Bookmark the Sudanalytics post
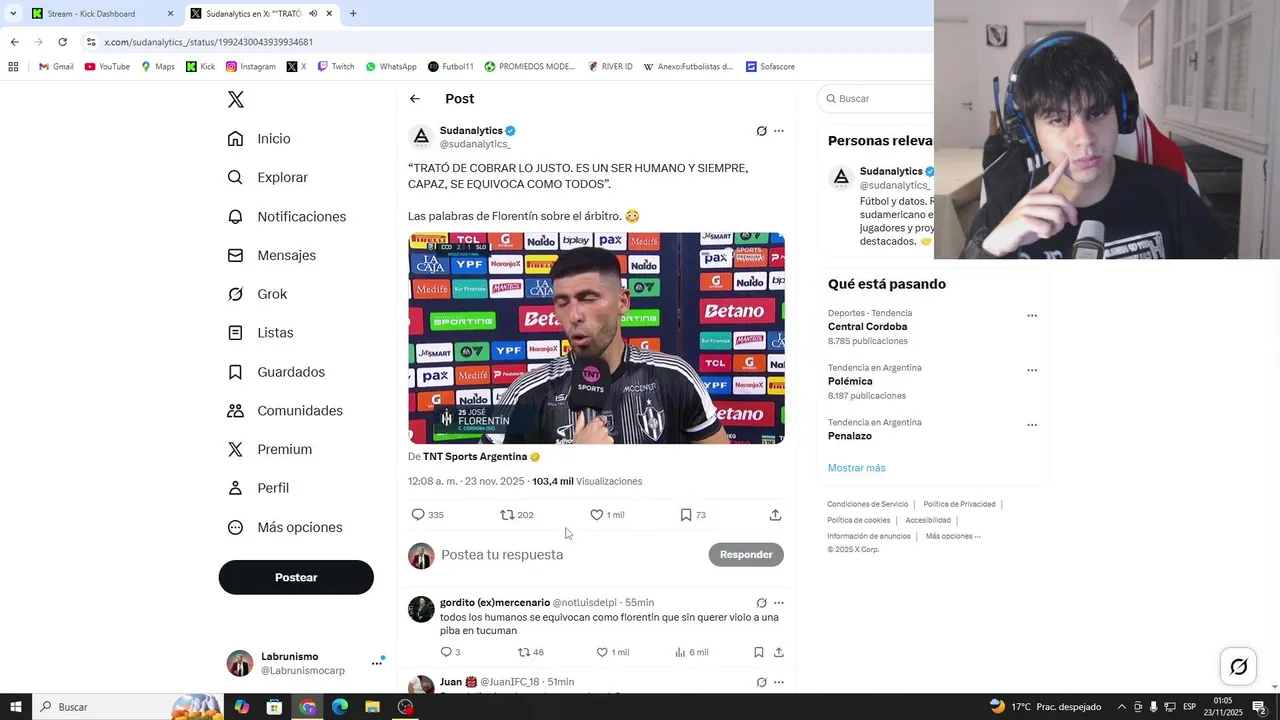Viewport: 1280px width, 720px height. 686,515
